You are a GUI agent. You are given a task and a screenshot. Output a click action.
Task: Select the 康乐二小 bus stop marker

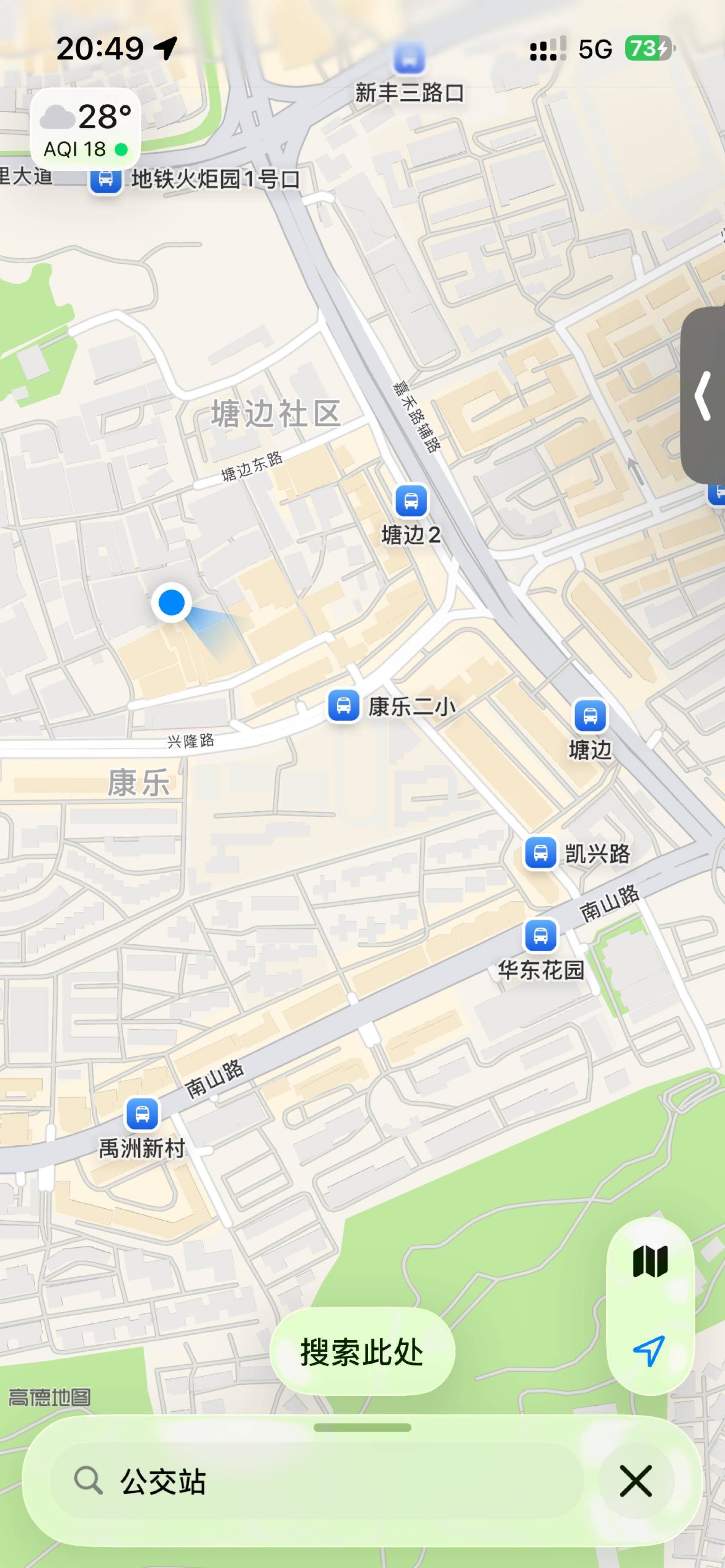(344, 706)
